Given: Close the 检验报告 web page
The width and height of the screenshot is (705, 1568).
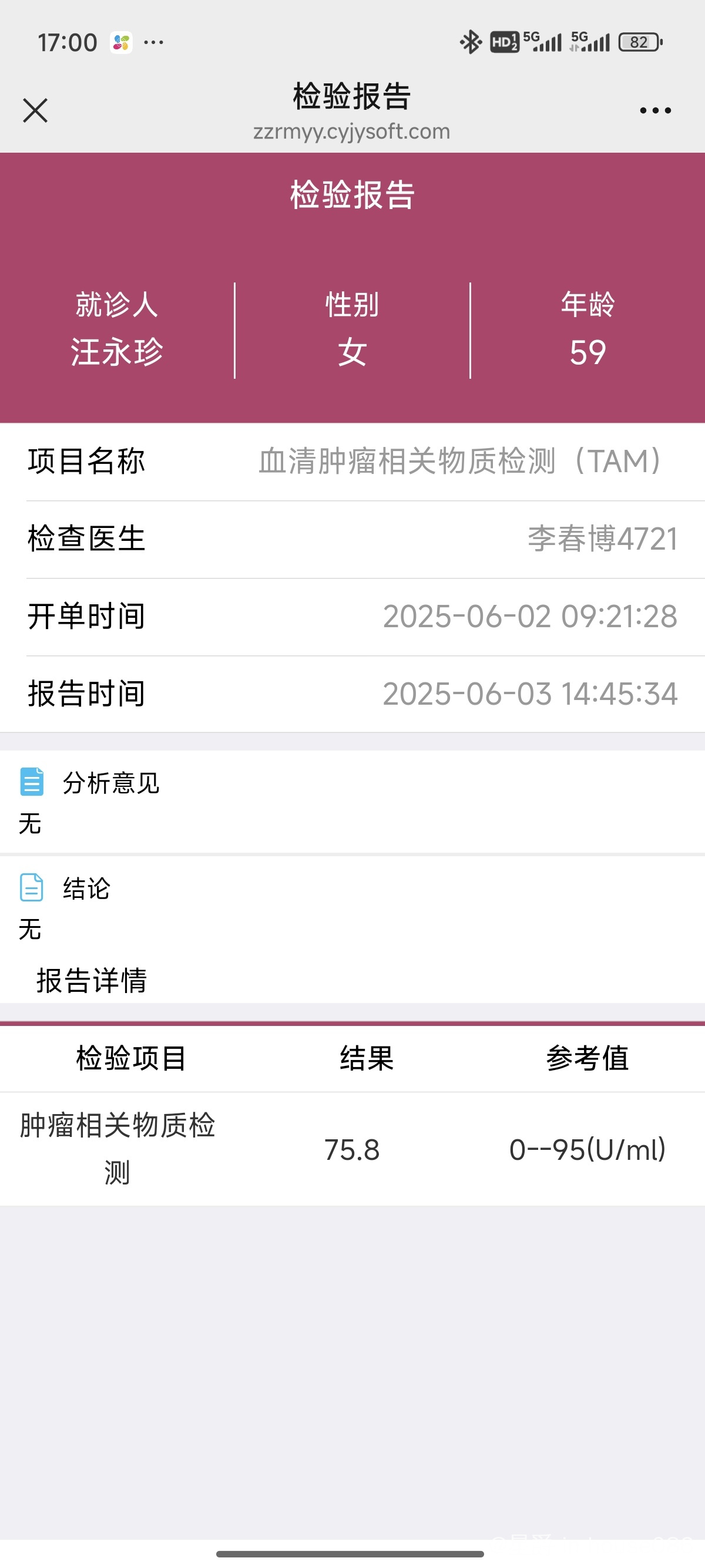Looking at the screenshot, I should pos(35,111).
